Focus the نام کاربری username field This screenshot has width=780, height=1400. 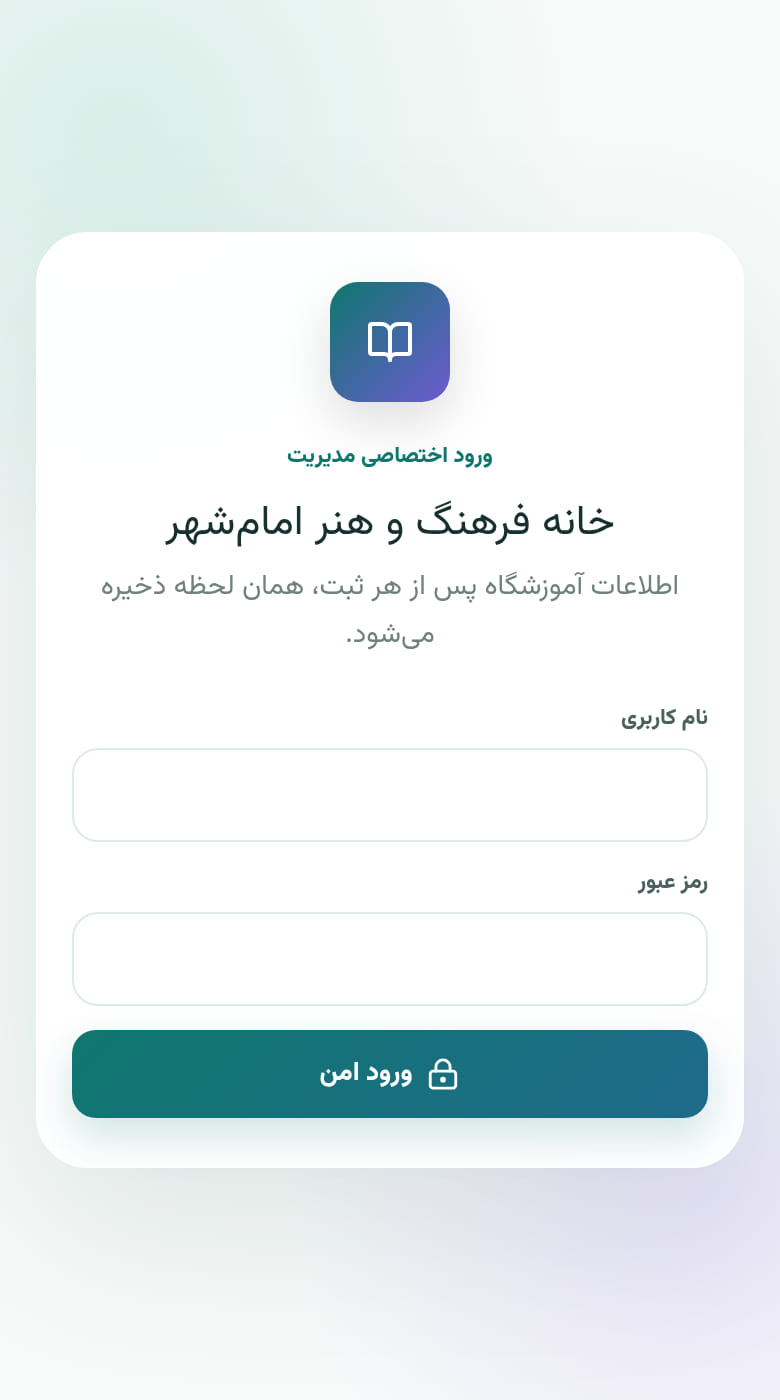click(390, 795)
